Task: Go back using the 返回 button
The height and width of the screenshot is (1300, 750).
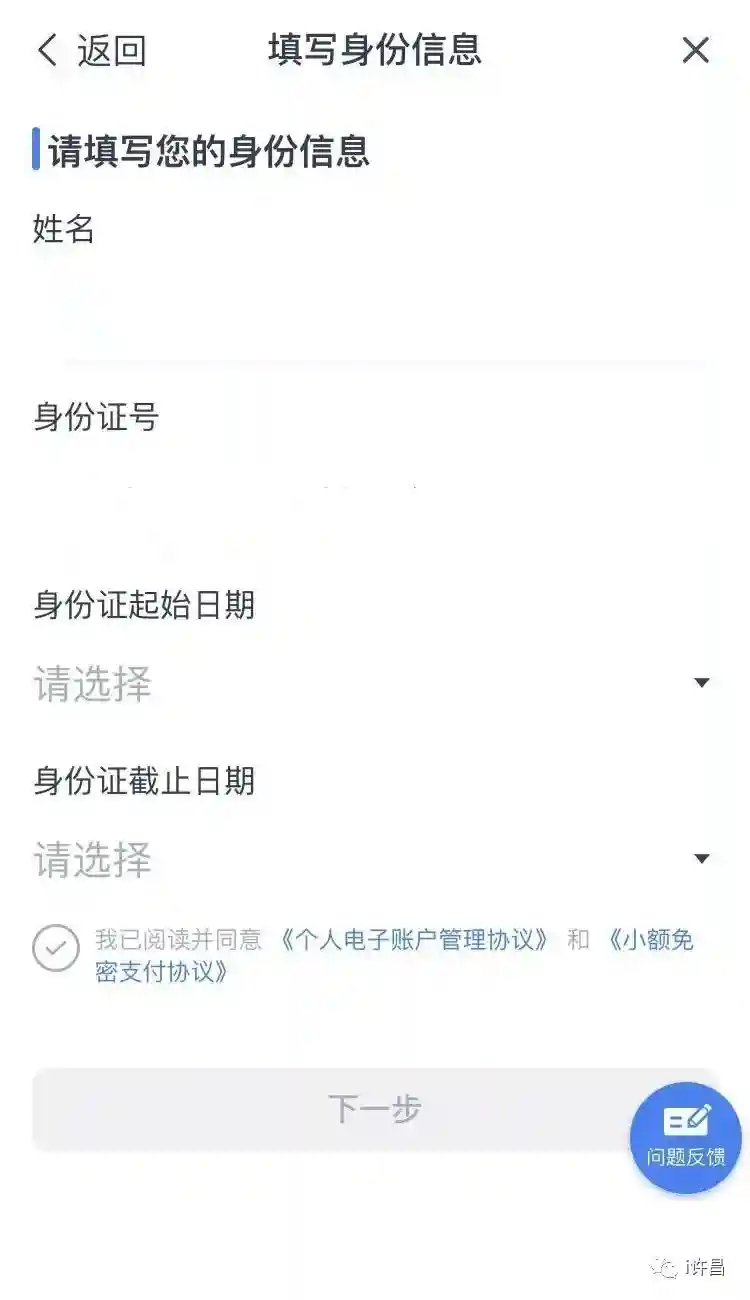Action: tap(92, 50)
